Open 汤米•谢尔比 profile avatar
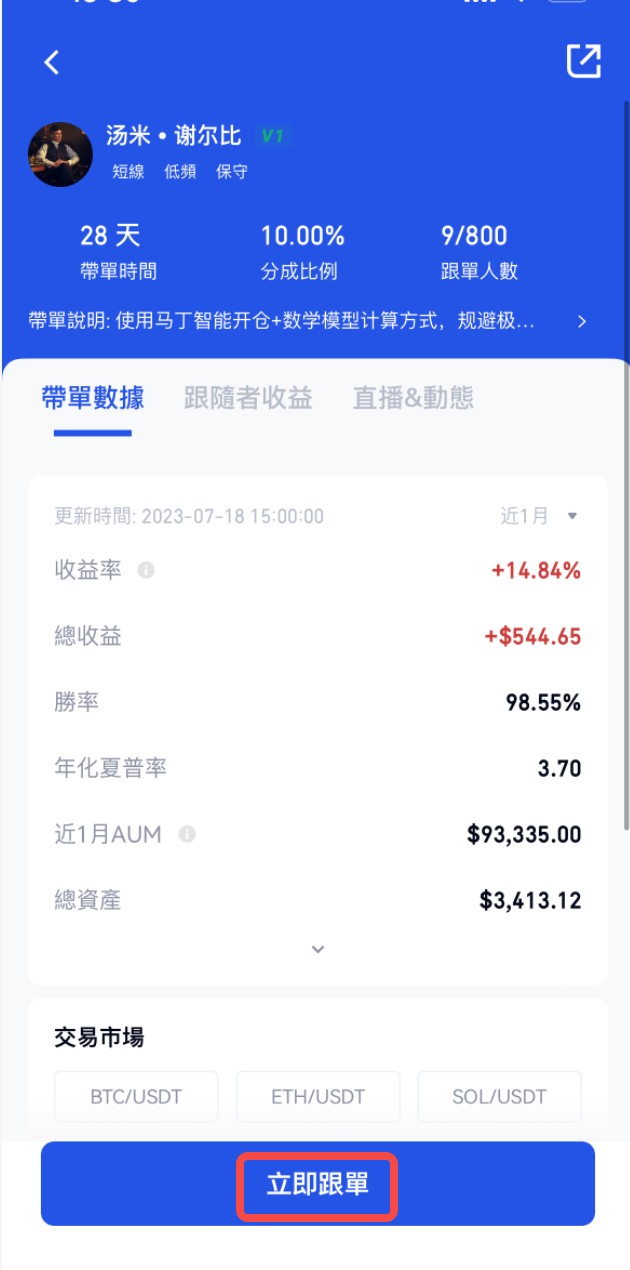The height and width of the screenshot is (1270, 630). pyautogui.click(x=60, y=154)
